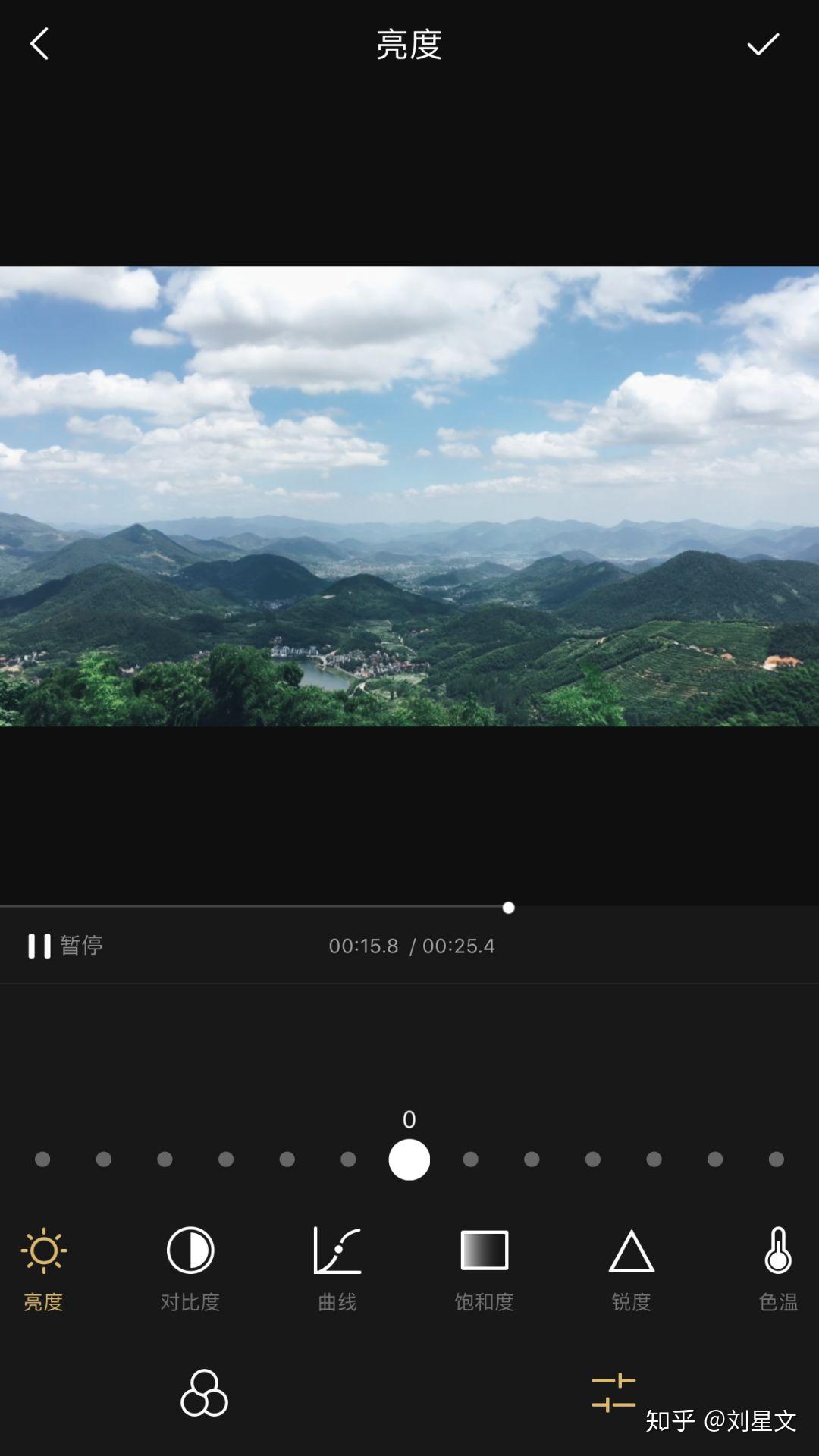
Task: Confirm brightness changes with the checkmark
Action: tap(763, 44)
